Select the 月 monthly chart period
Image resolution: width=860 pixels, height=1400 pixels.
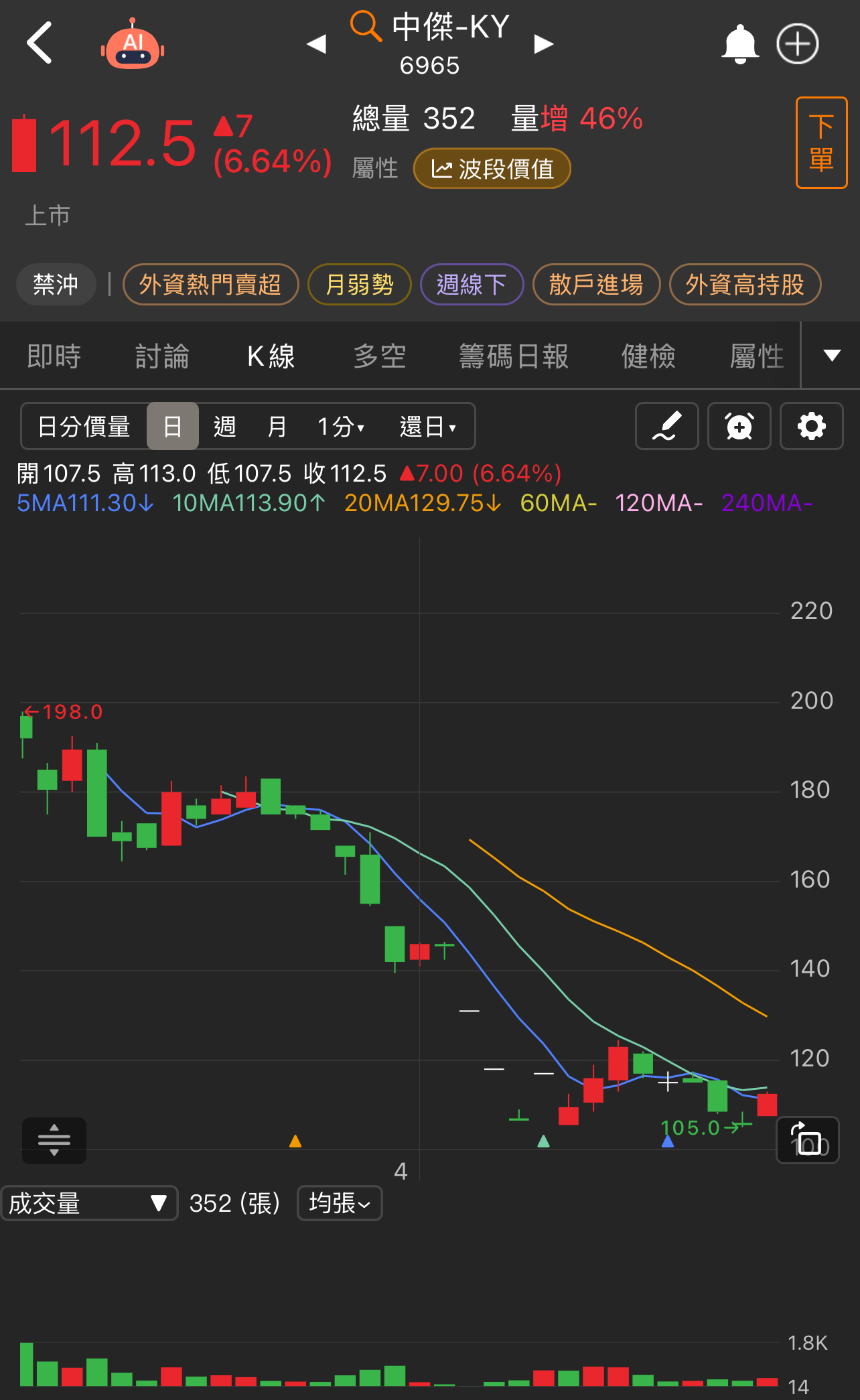coord(277,427)
